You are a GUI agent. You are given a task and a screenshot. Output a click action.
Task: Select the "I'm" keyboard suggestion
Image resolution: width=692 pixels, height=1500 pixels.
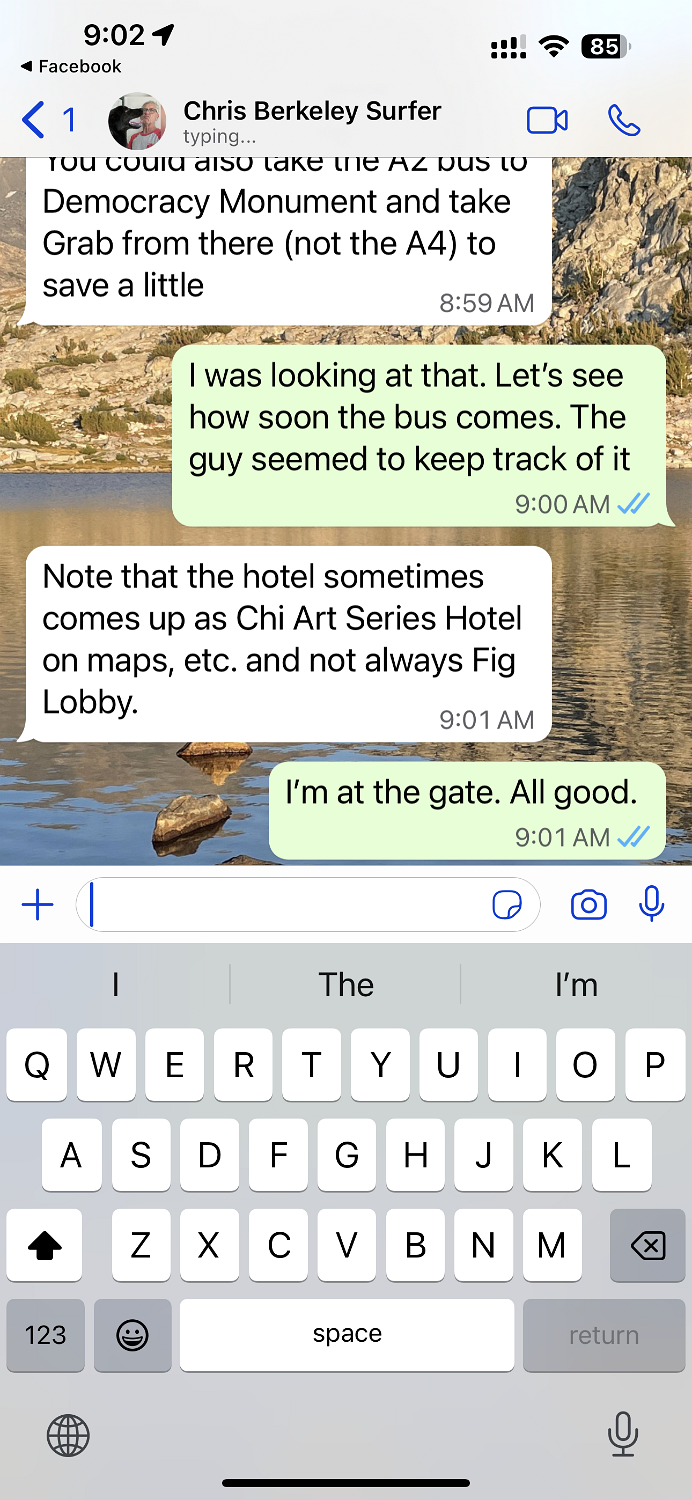coord(576,985)
